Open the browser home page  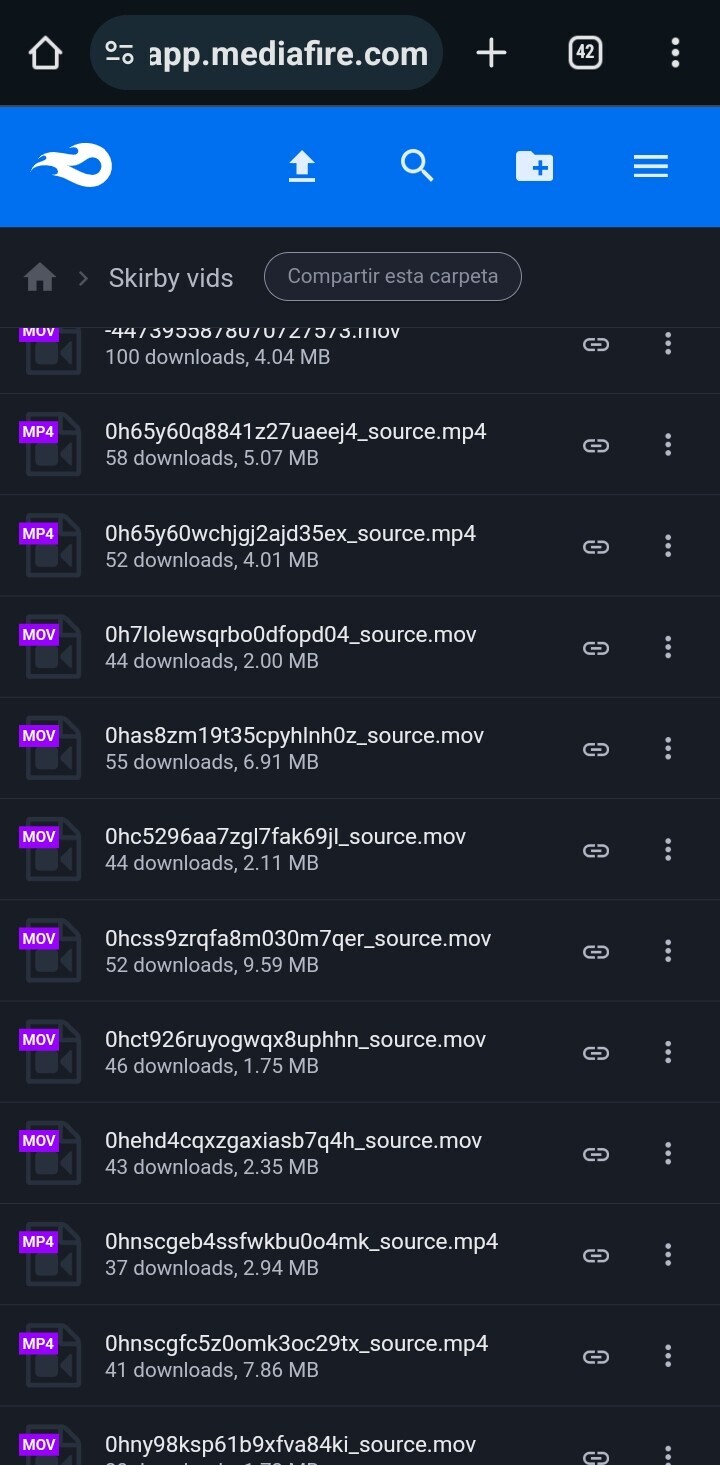[x=45, y=53]
